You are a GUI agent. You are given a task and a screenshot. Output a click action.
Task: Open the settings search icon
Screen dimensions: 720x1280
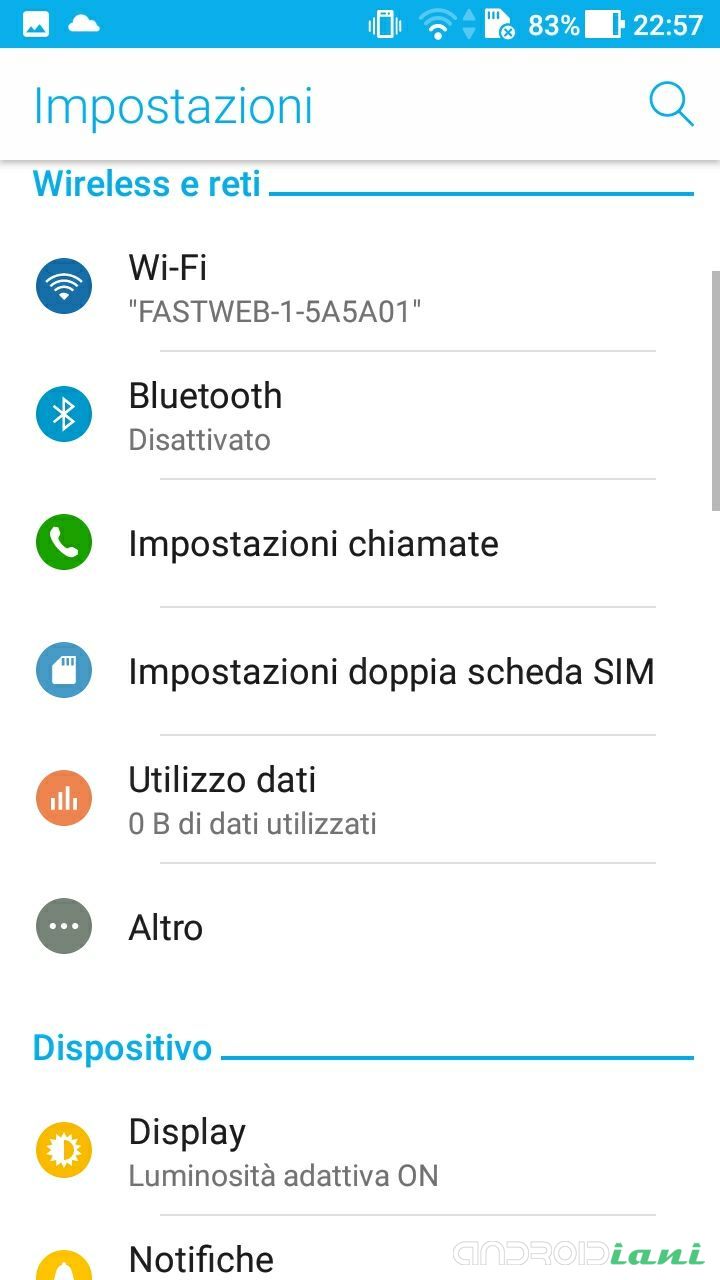pyautogui.click(x=670, y=104)
